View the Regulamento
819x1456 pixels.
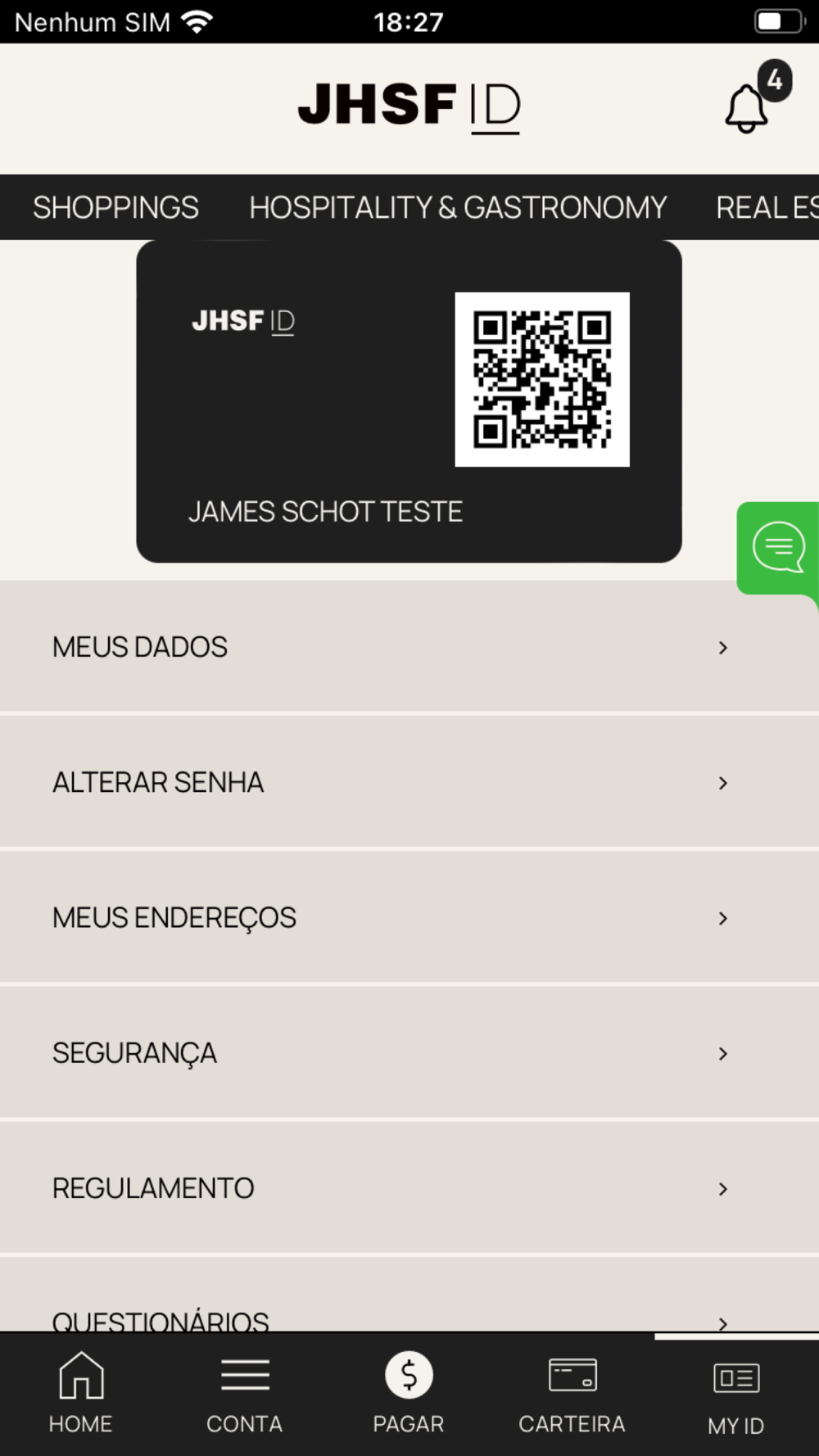point(409,1187)
